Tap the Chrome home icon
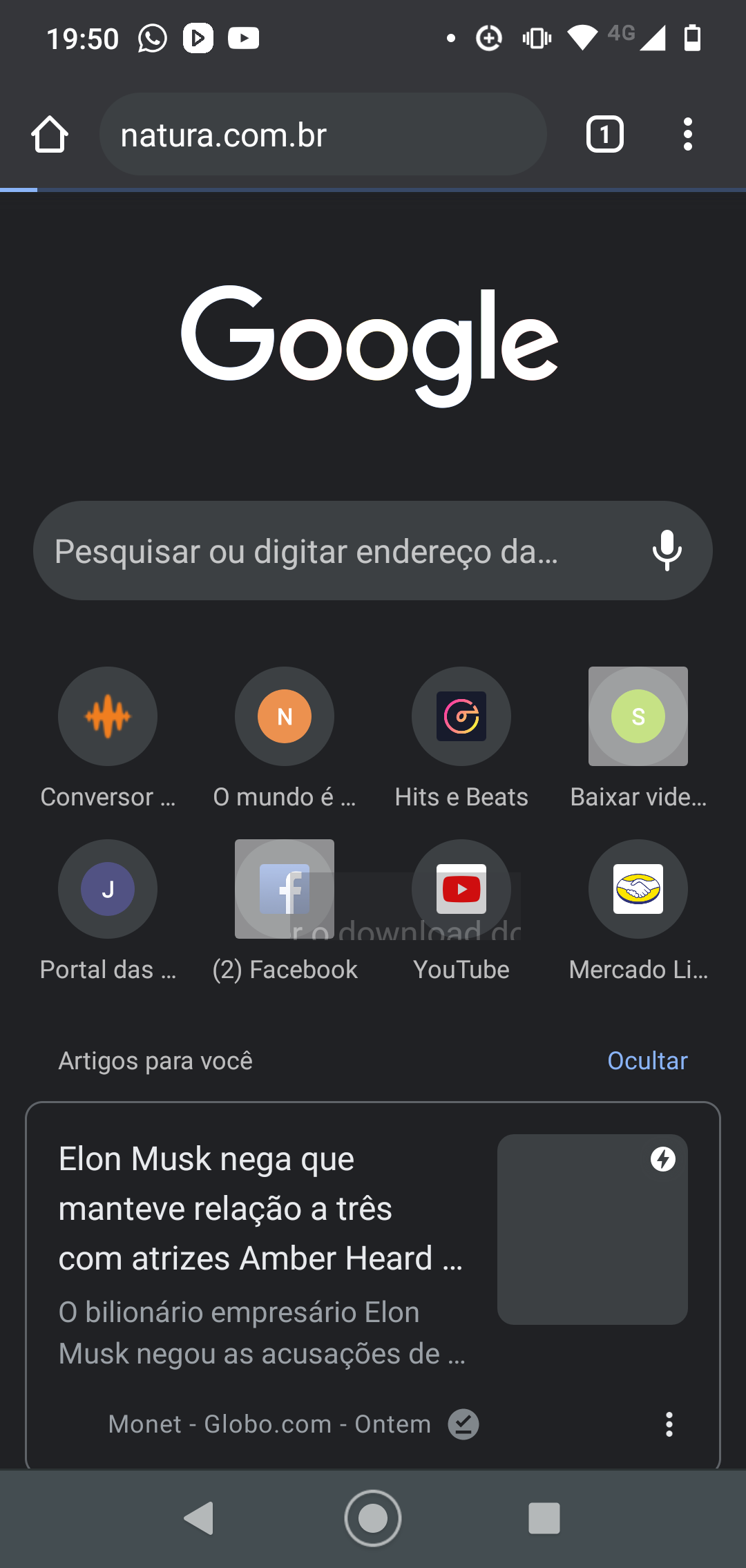Screen dimensions: 746x1568 [x=50, y=134]
